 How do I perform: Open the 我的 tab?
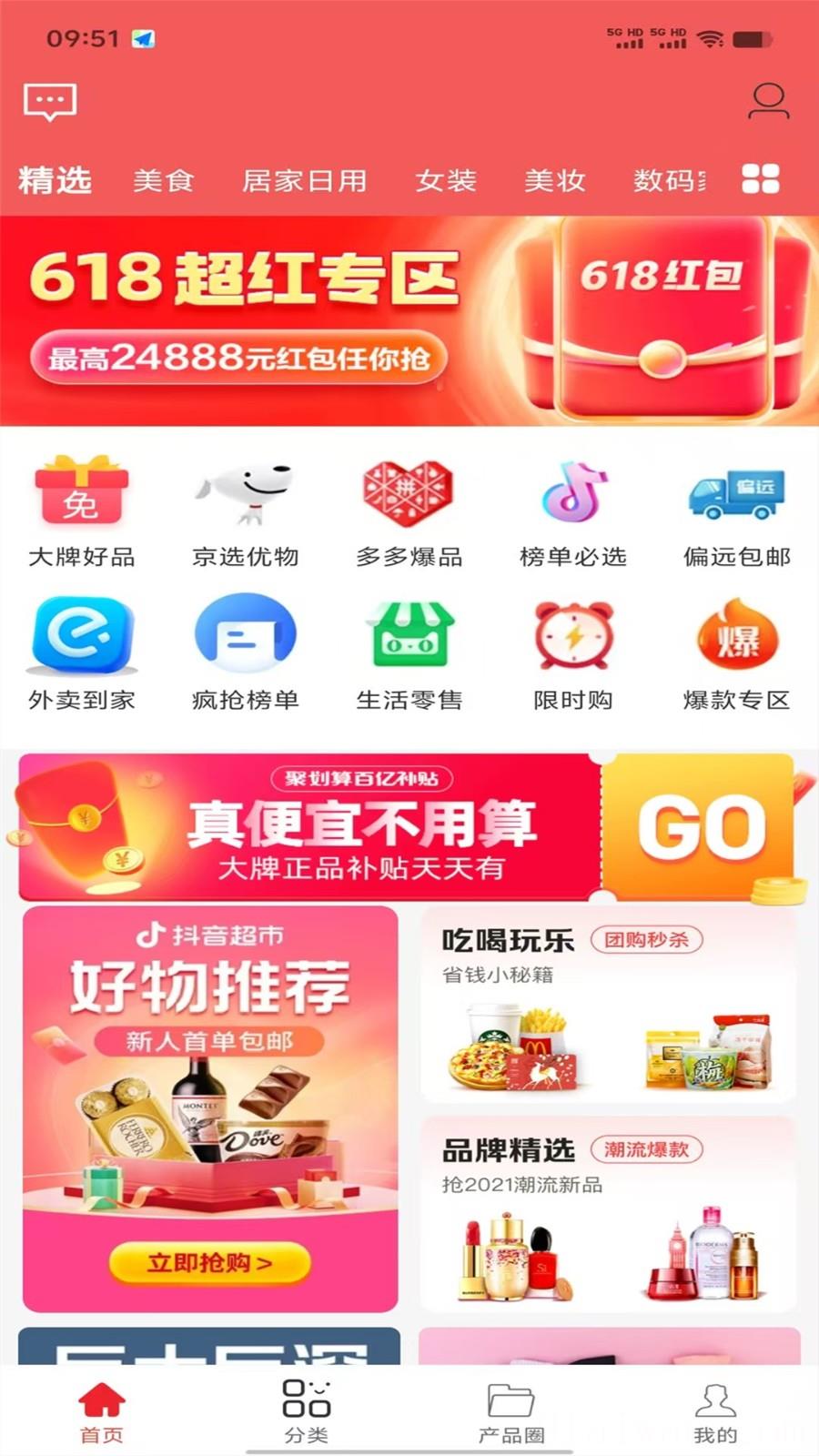pyautogui.click(x=715, y=1410)
